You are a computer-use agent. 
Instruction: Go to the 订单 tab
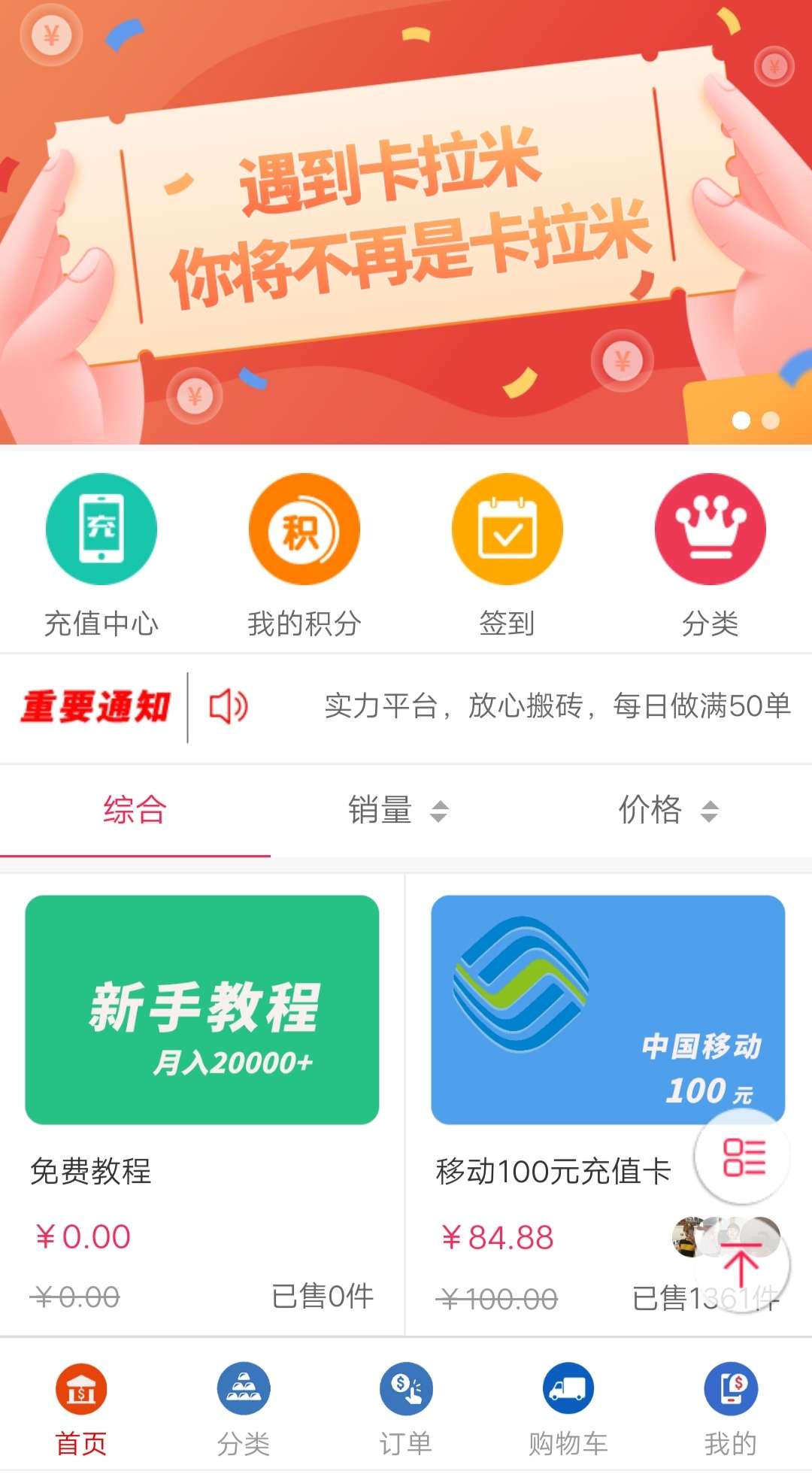coord(406,1408)
